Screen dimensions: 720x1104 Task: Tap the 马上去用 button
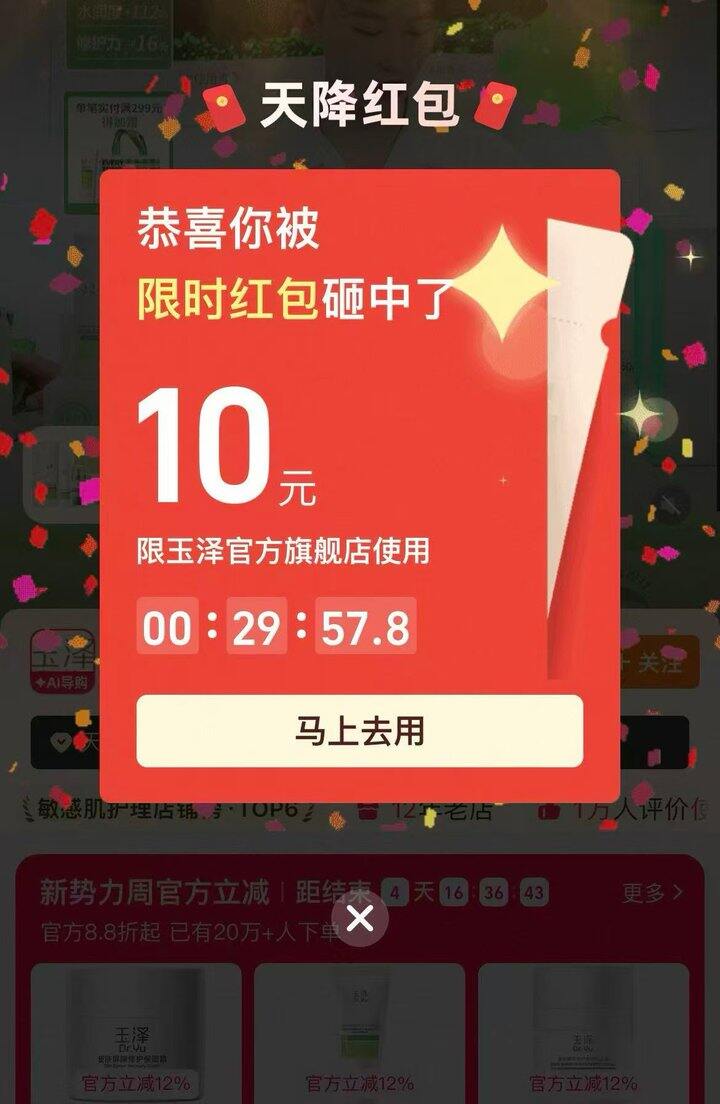[x=359, y=731]
